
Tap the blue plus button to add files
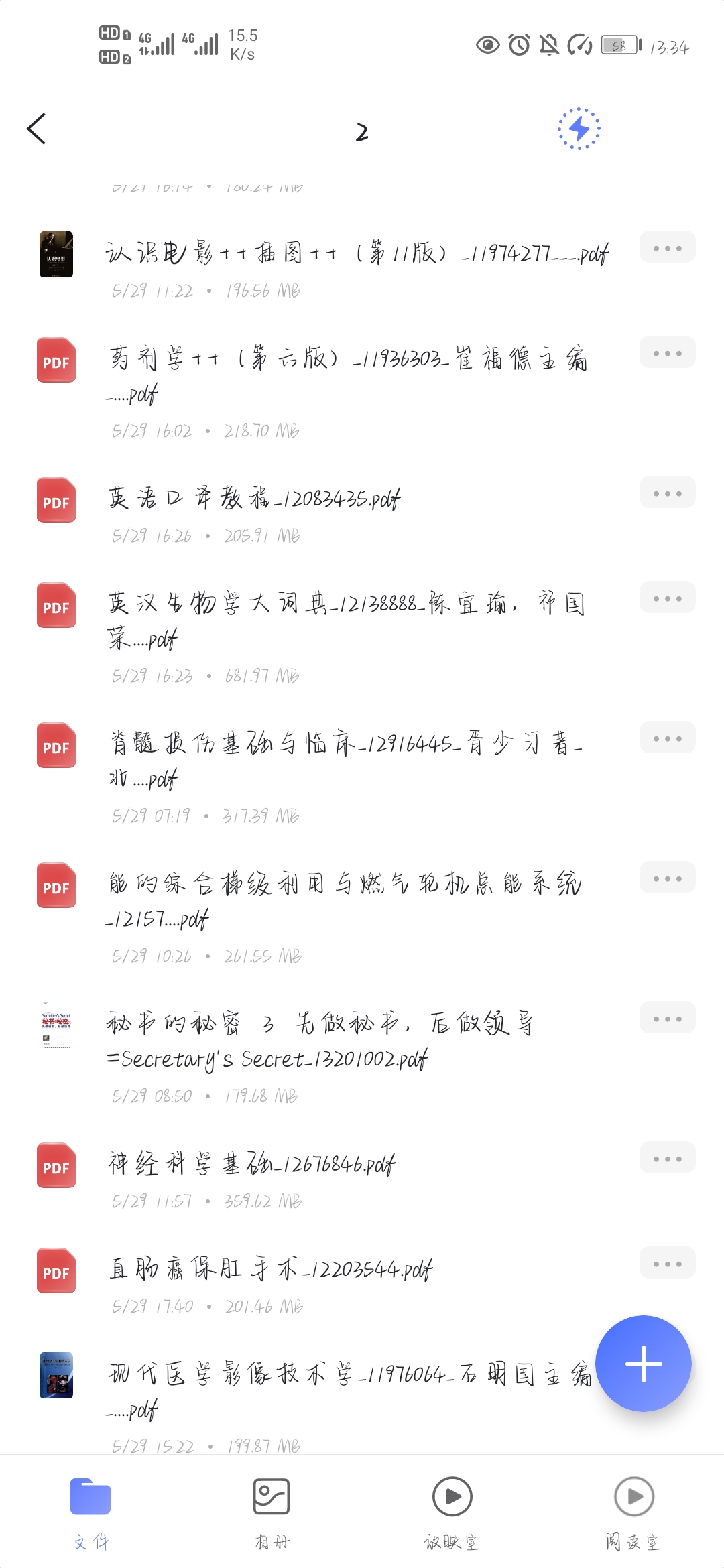coord(643,1364)
